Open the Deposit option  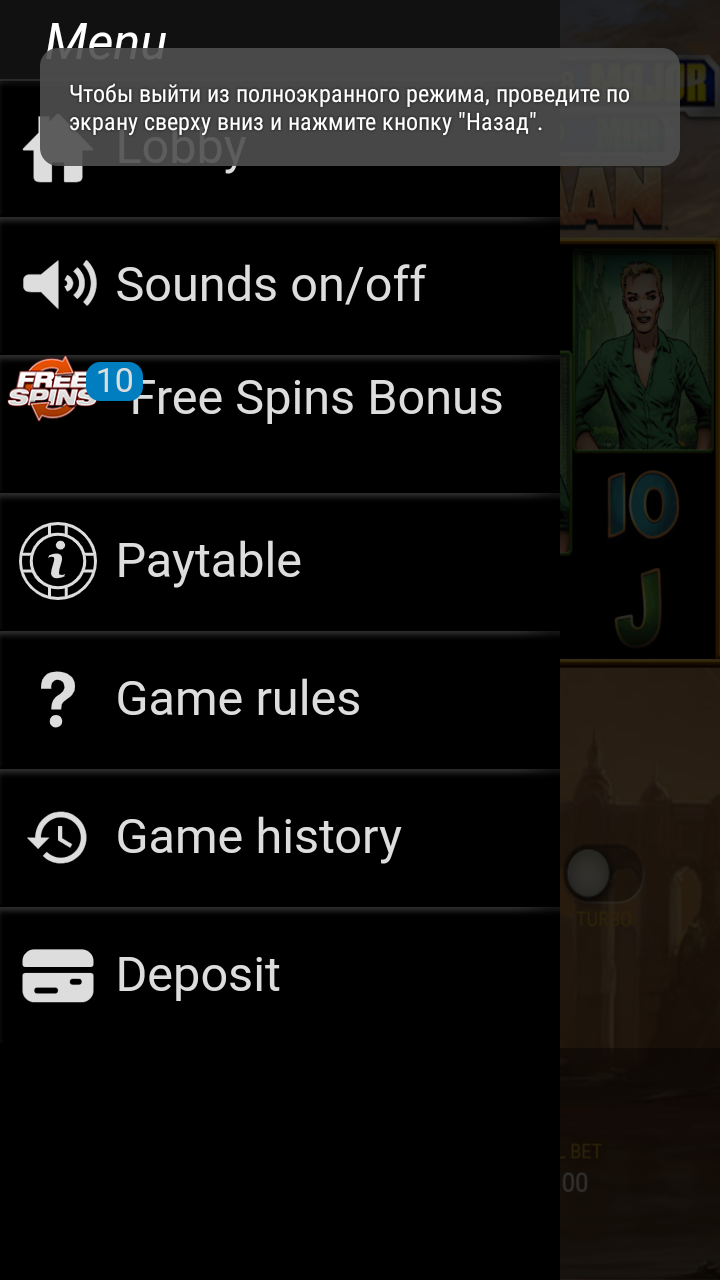[x=198, y=975]
